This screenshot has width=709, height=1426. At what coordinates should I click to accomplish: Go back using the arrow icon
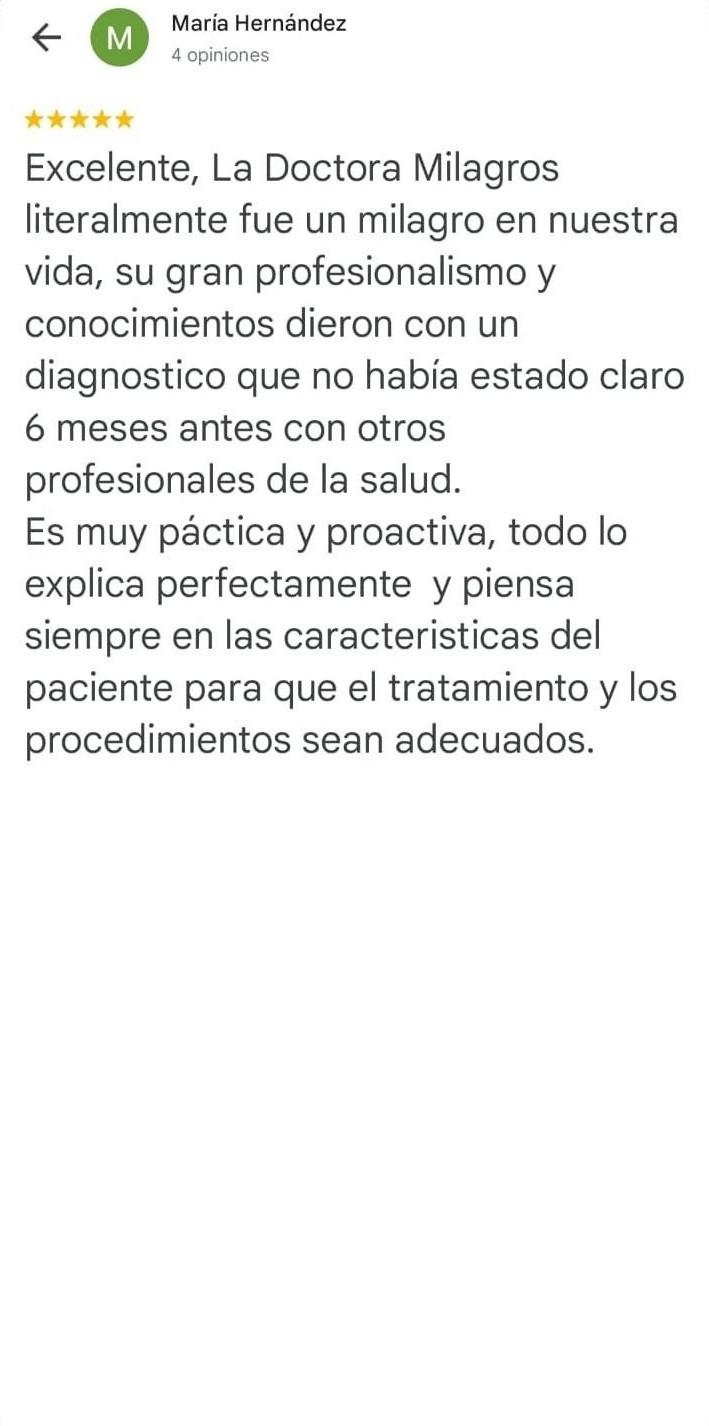[x=46, y=38]
